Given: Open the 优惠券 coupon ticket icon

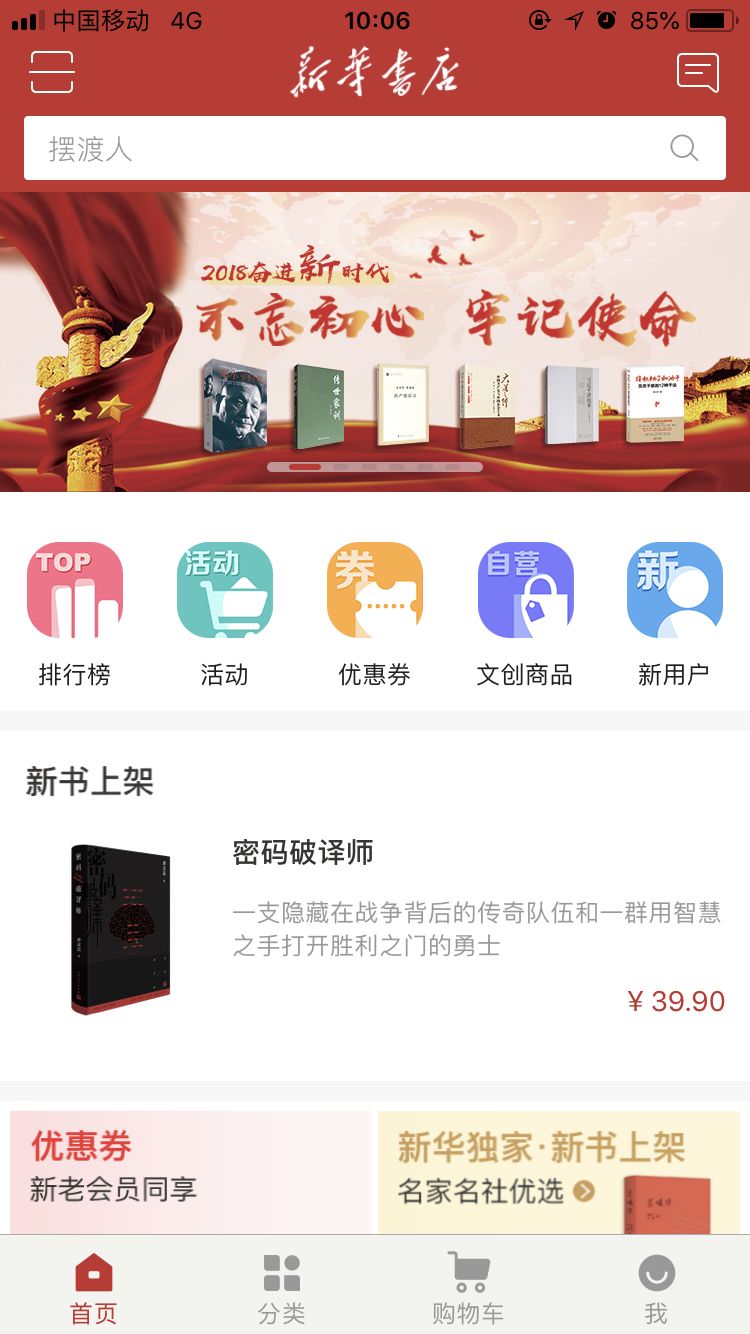Looking at the screenshot, I should point(374,590).
